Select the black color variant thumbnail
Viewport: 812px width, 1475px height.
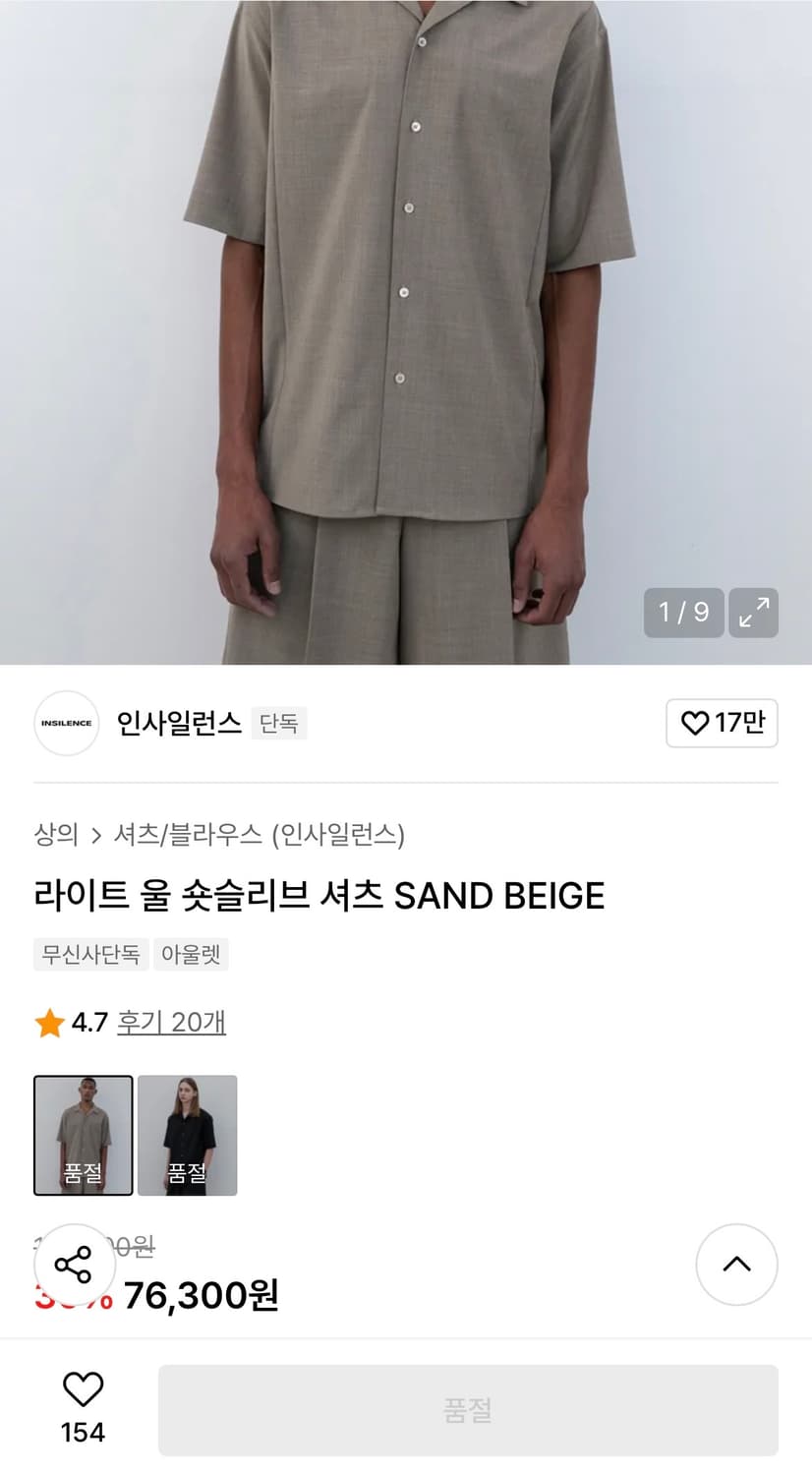tap(188, 1135)
